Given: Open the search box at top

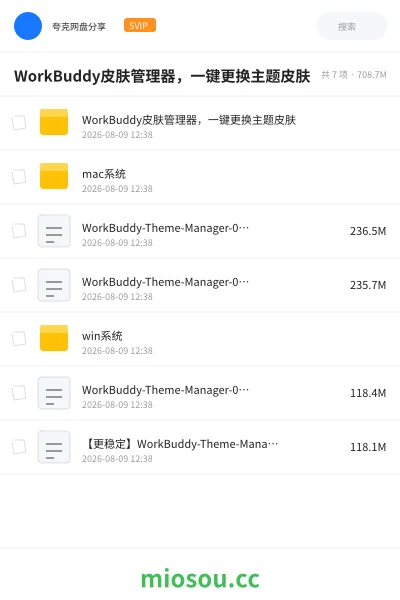Looking at the screenshot, I should coord(352,26).
